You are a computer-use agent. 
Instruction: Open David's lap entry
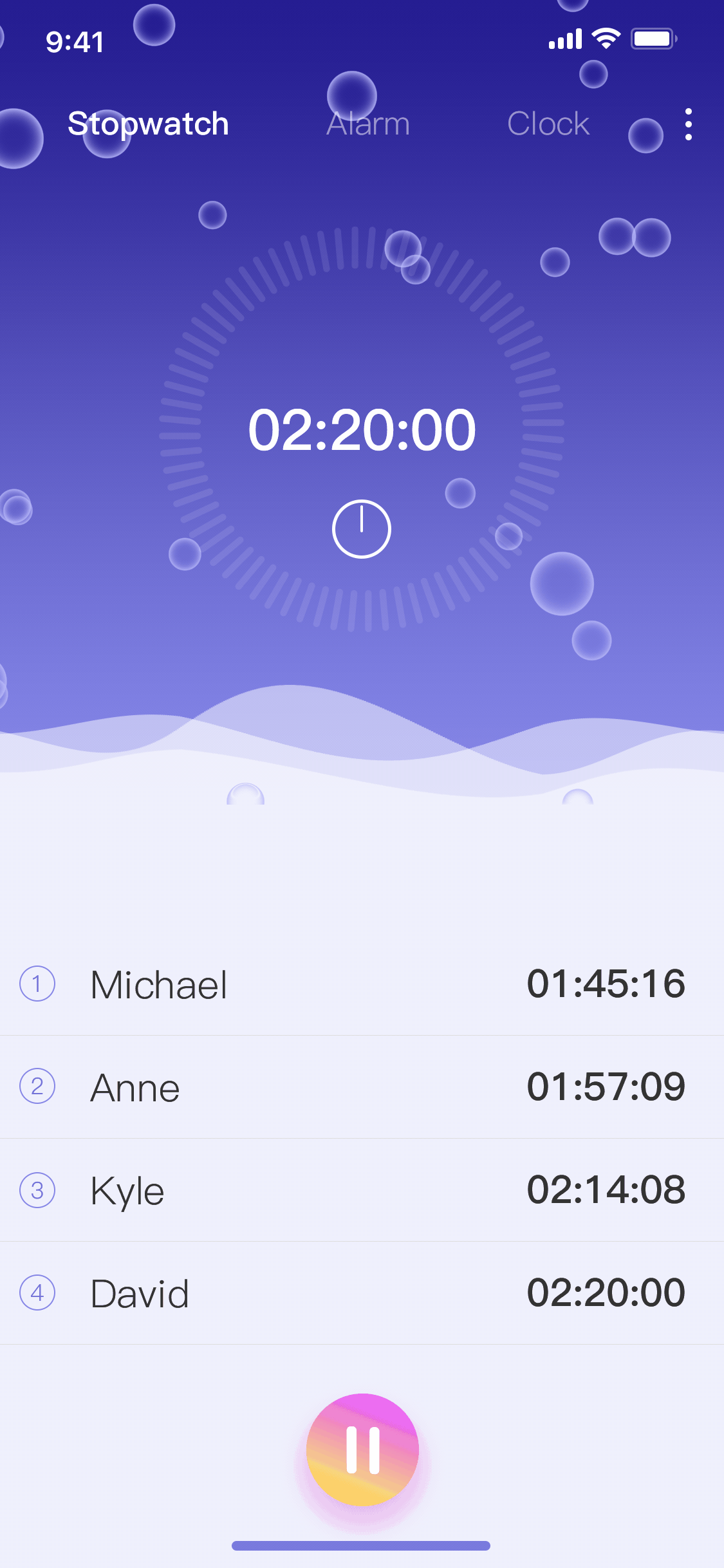(x=362, y=1293)
